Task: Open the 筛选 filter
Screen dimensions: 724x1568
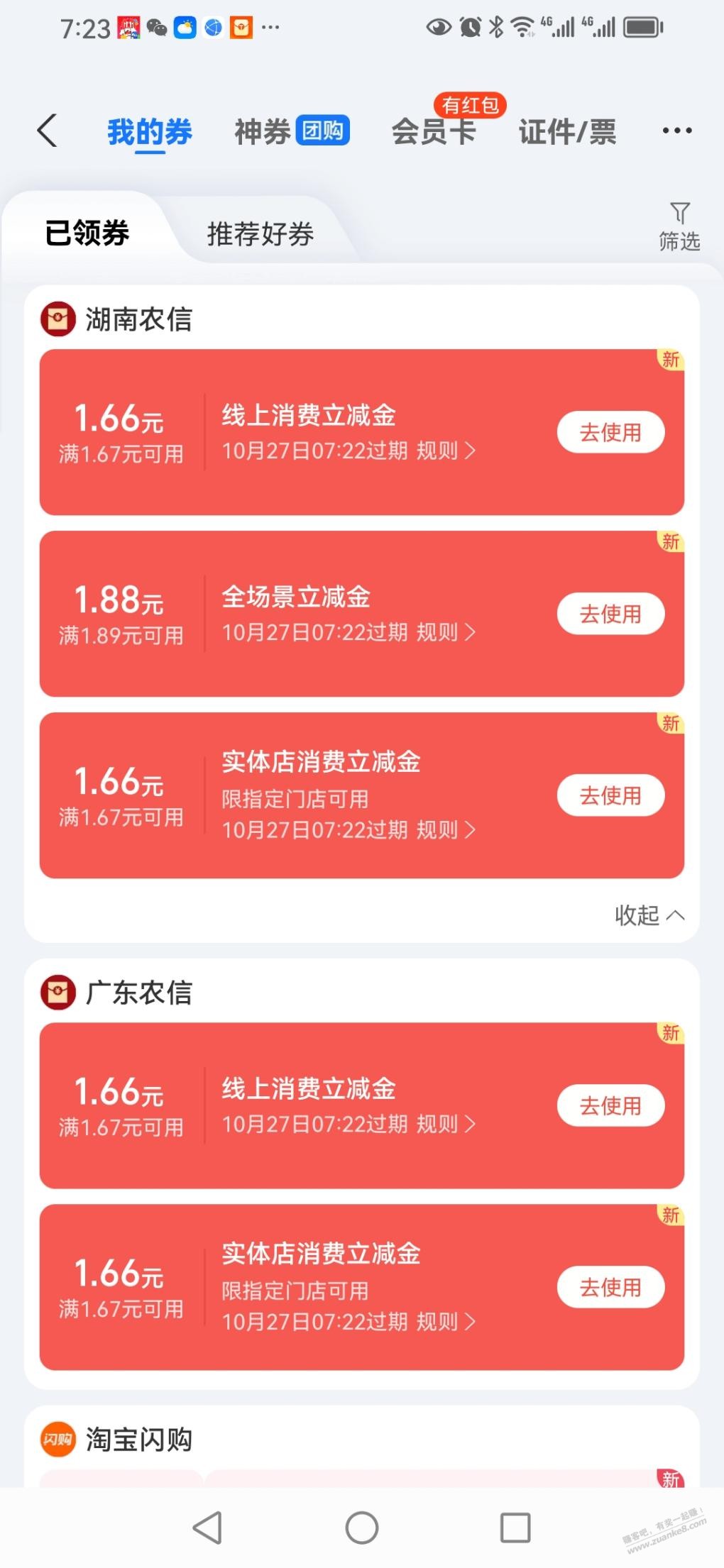Action: point(679,226)
